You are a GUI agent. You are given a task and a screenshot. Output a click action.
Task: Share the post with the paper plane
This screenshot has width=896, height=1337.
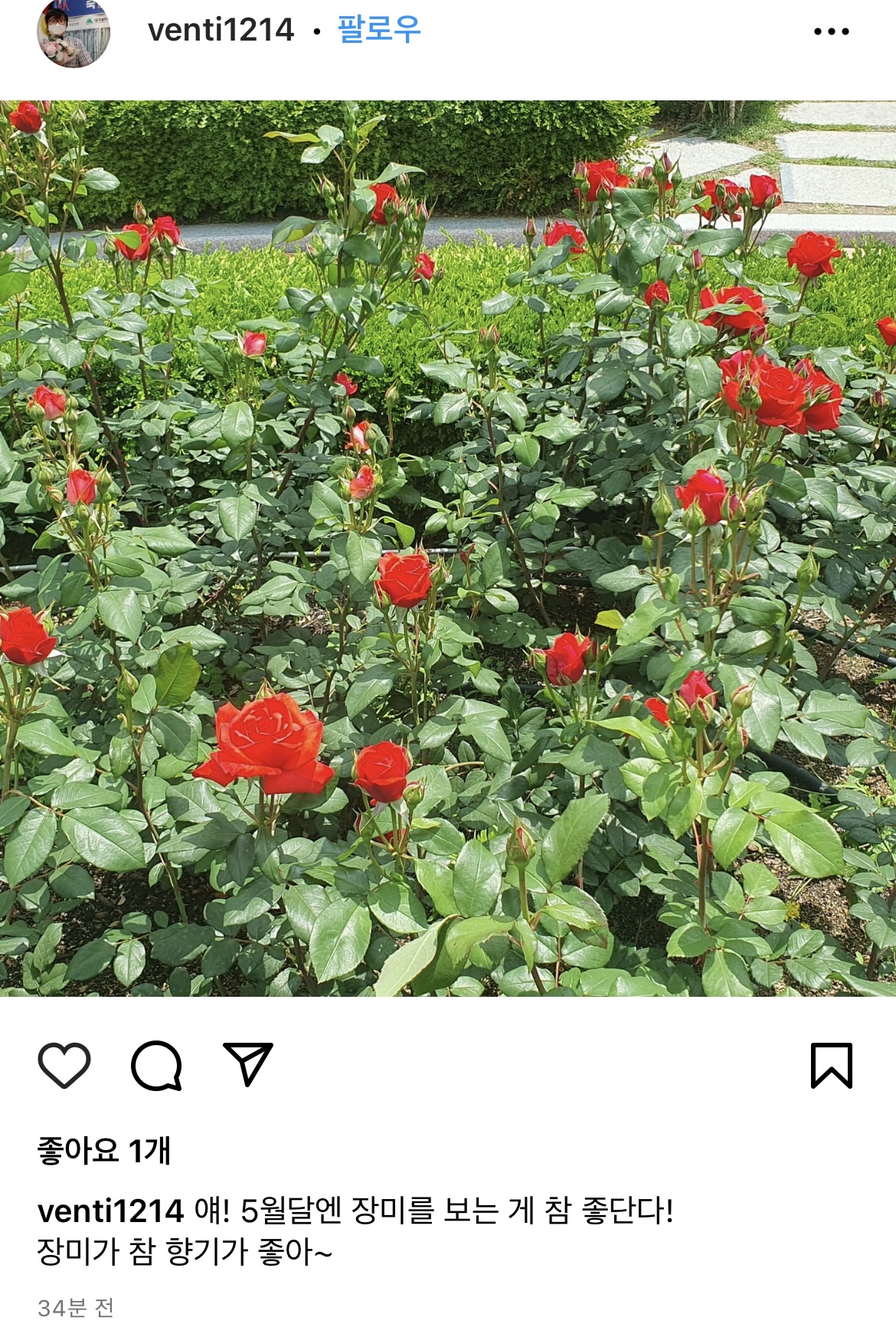pos(247,1063)
